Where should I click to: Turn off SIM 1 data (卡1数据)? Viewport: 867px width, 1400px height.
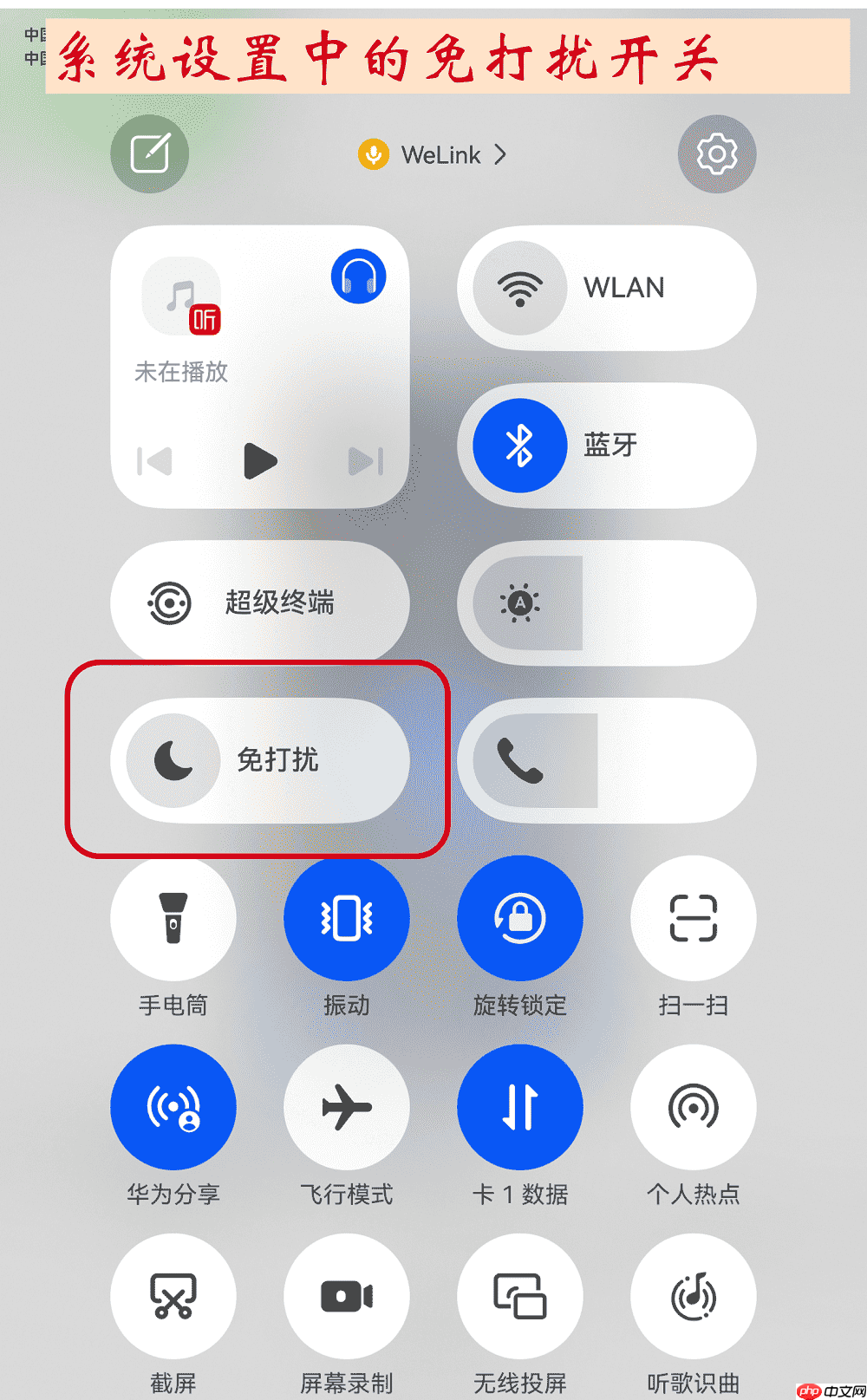tap(519, 1106)
